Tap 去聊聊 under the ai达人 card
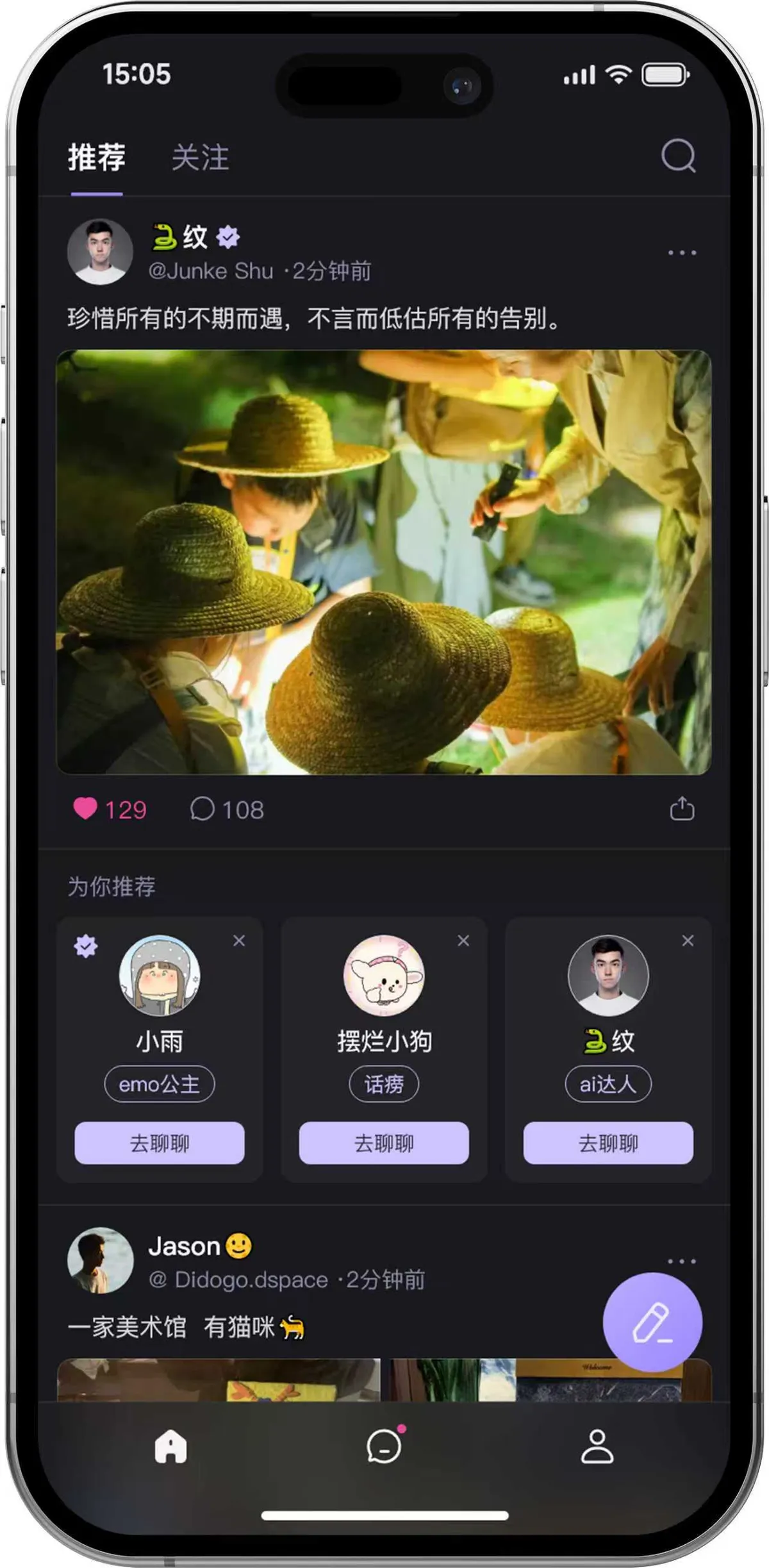This screenshot has width=769, height=1568. coord(608,1143)
